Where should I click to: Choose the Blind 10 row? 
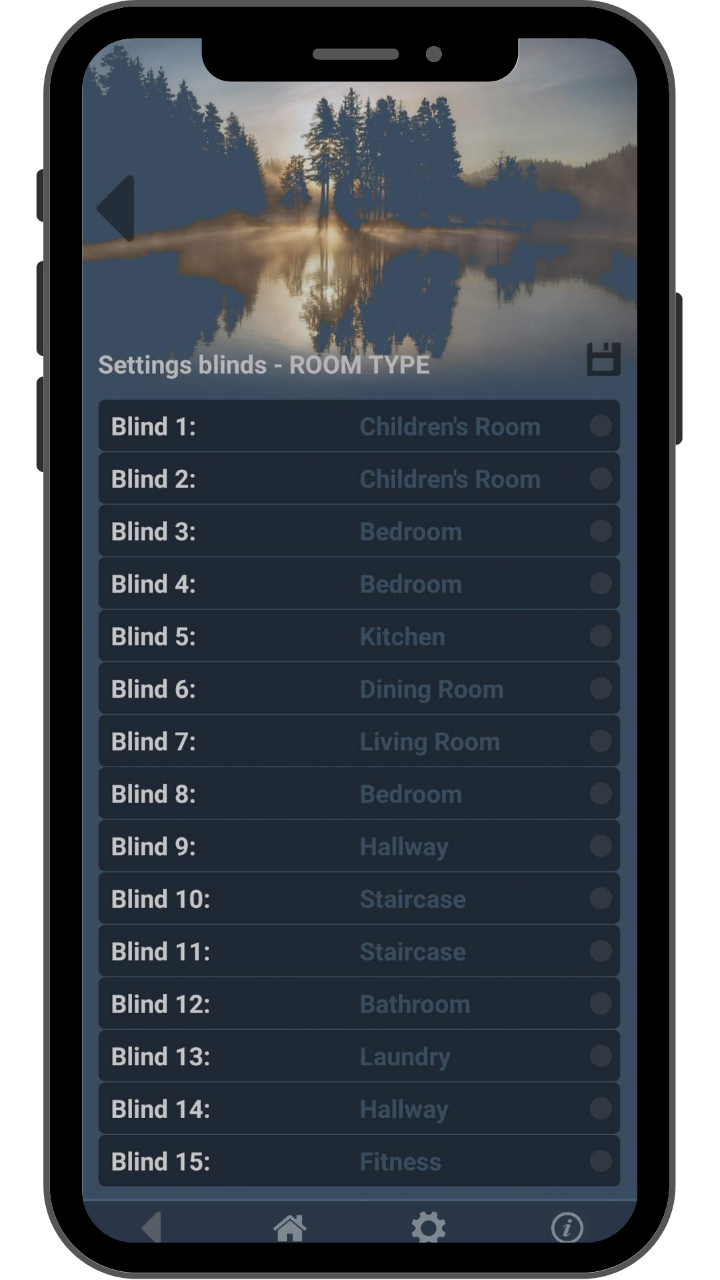point(359,899)
